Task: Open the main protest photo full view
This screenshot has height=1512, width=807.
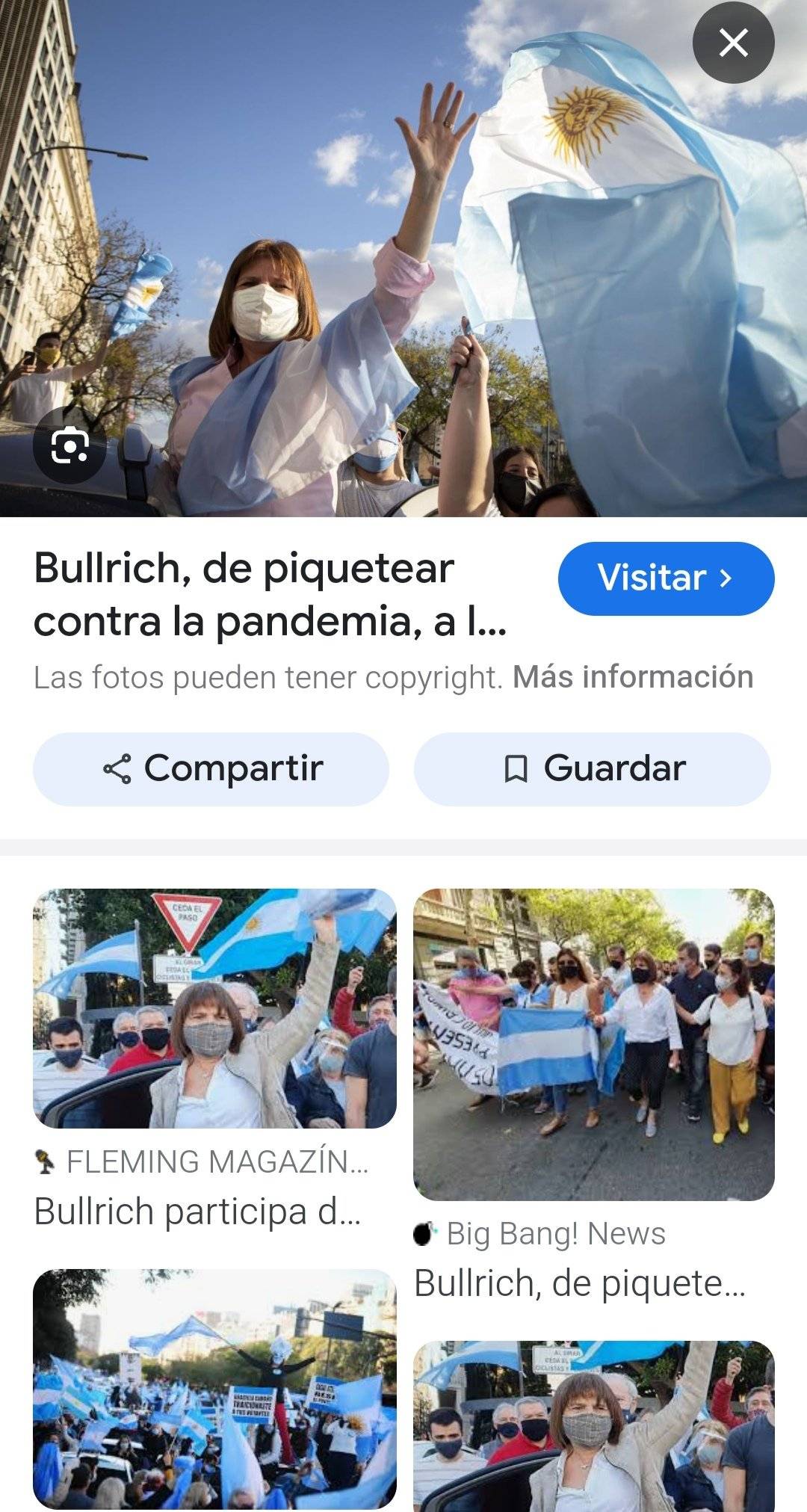Action: (403, 258)
